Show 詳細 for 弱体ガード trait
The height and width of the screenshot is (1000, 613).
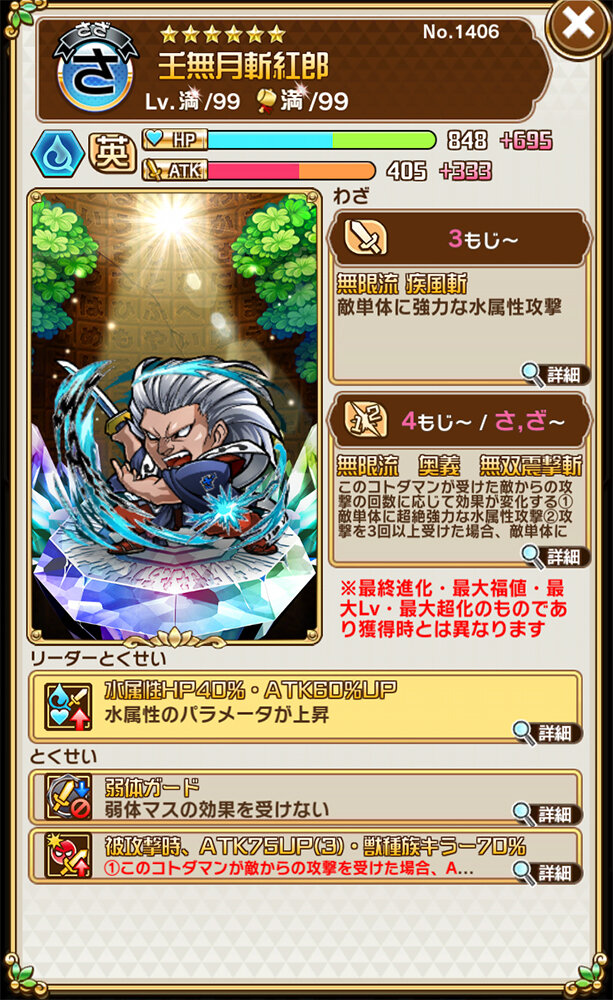pos(547,814)
